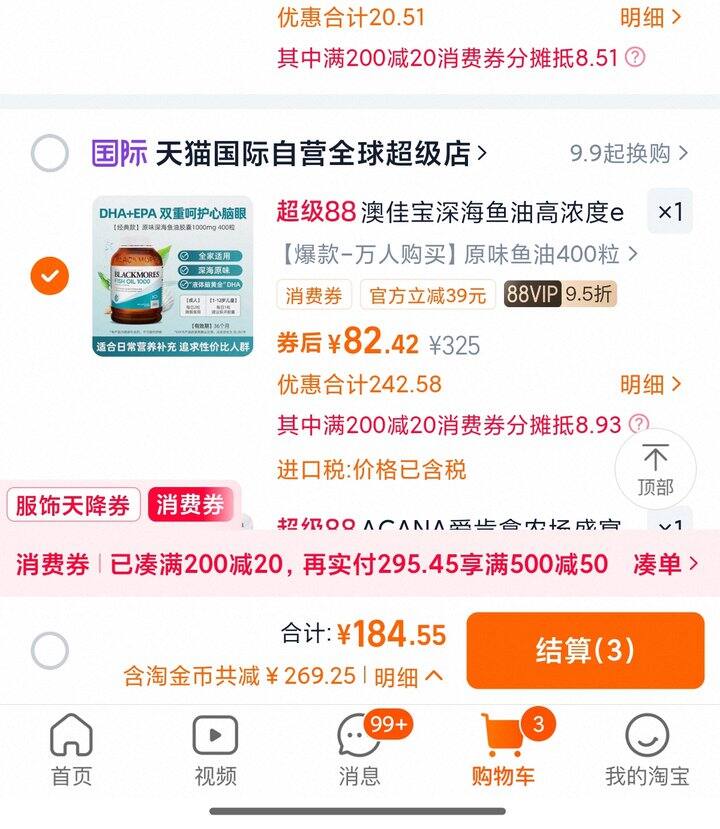This screenshot has height=829, width=720.
Task: Switch to the 消息 tab
Action: [x=359, y=750]
